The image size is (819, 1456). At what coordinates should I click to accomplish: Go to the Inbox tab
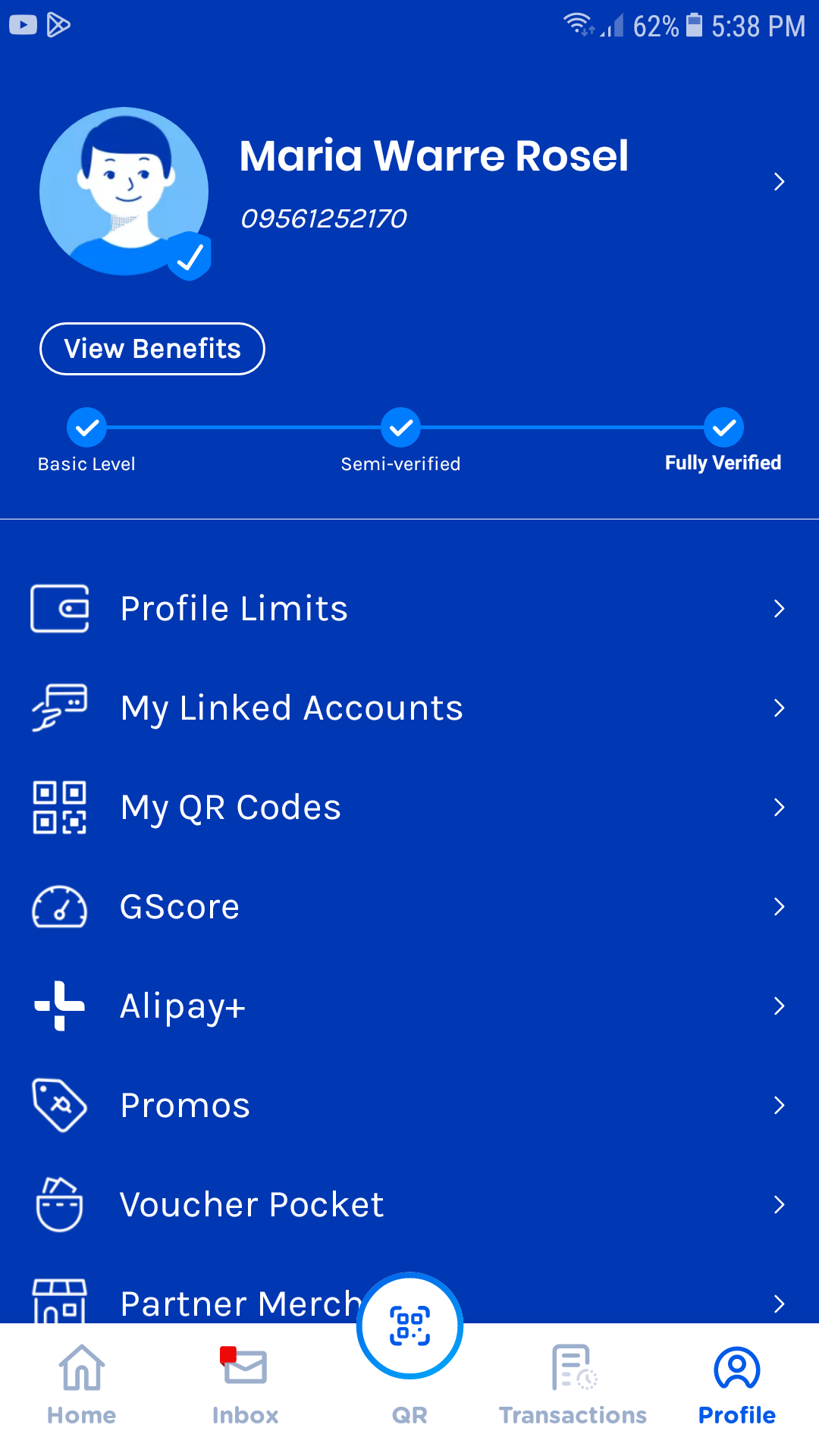pos(245,1385)
